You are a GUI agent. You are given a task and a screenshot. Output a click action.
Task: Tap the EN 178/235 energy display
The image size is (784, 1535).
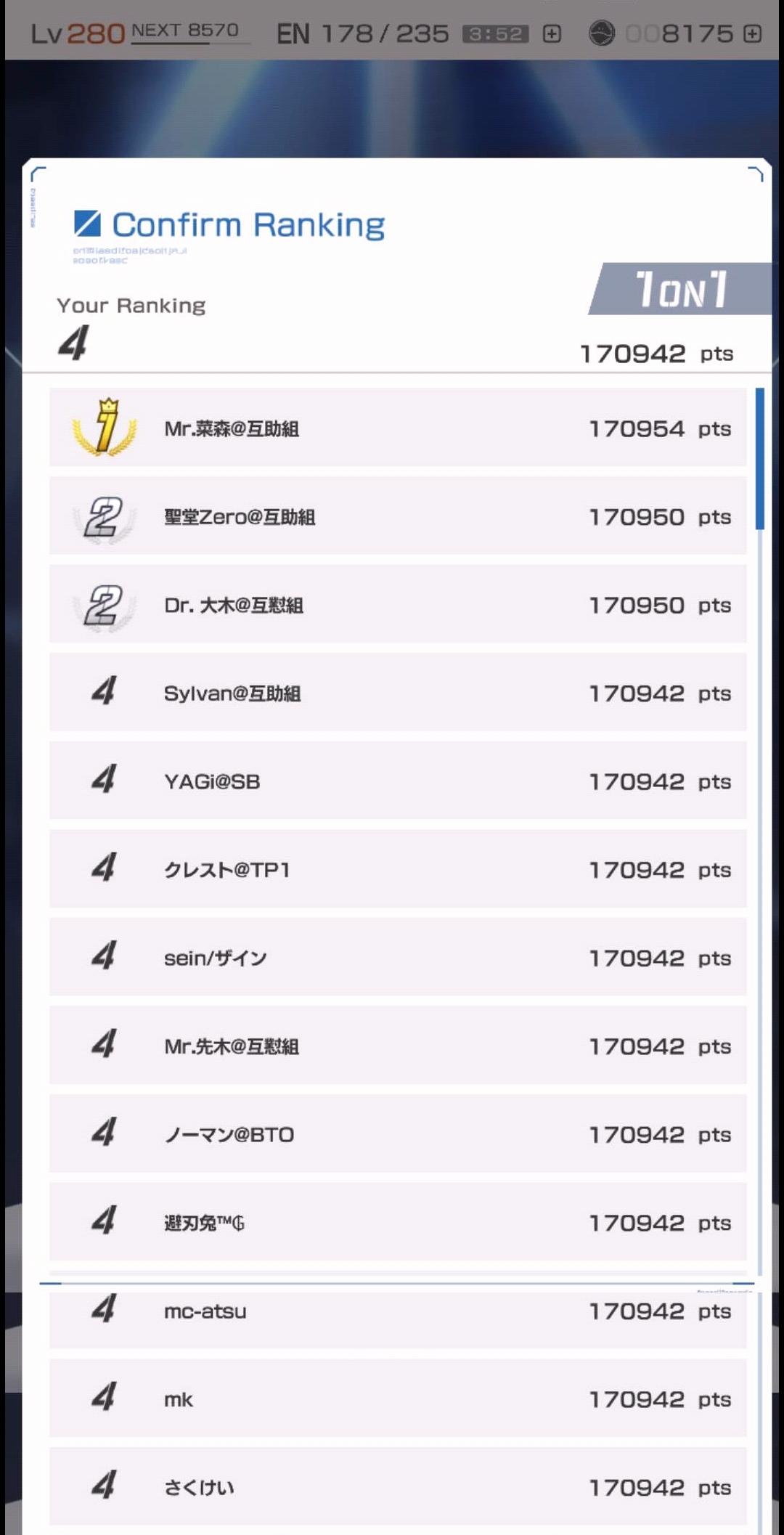[363, 33]
